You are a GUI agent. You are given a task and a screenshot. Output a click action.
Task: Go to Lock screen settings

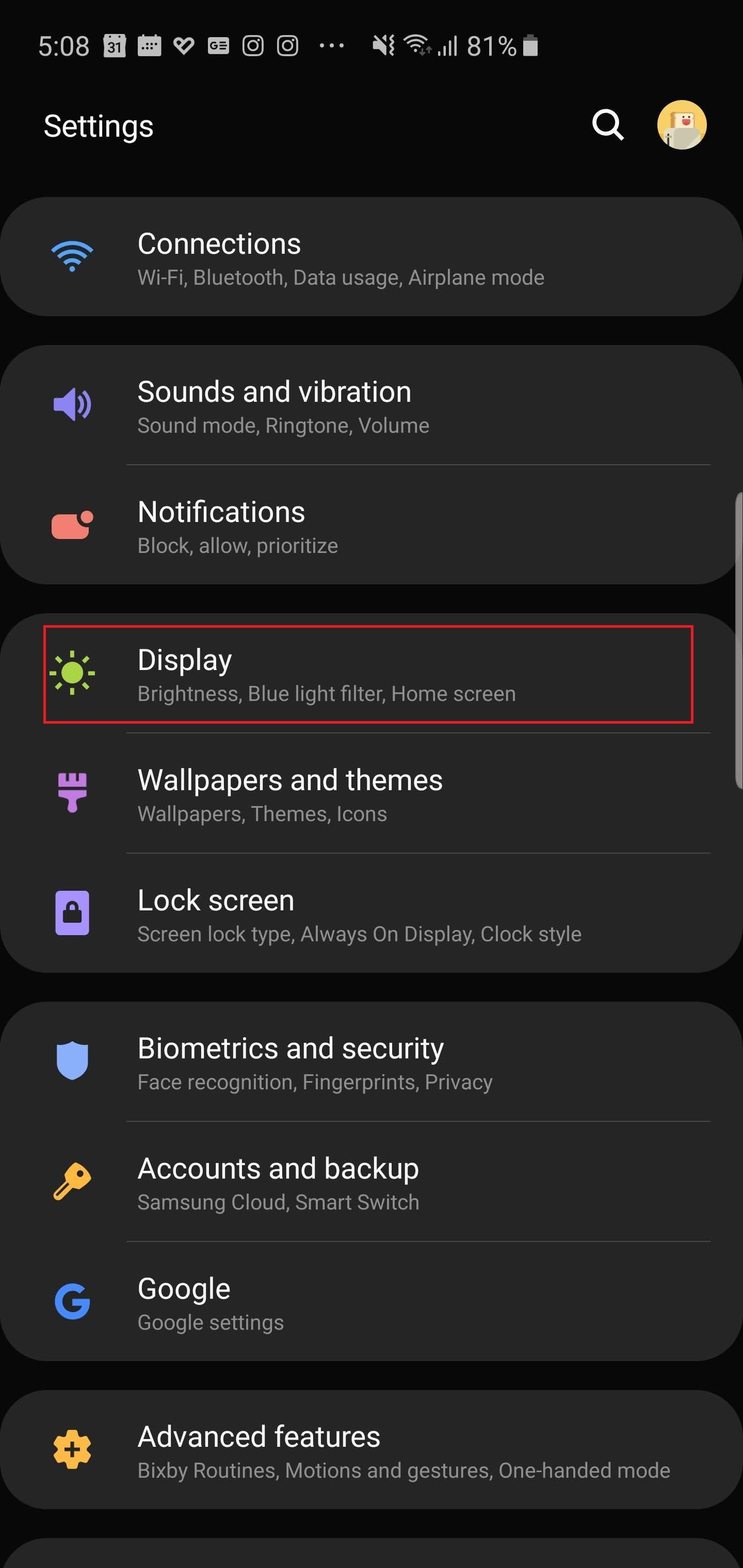370,913
